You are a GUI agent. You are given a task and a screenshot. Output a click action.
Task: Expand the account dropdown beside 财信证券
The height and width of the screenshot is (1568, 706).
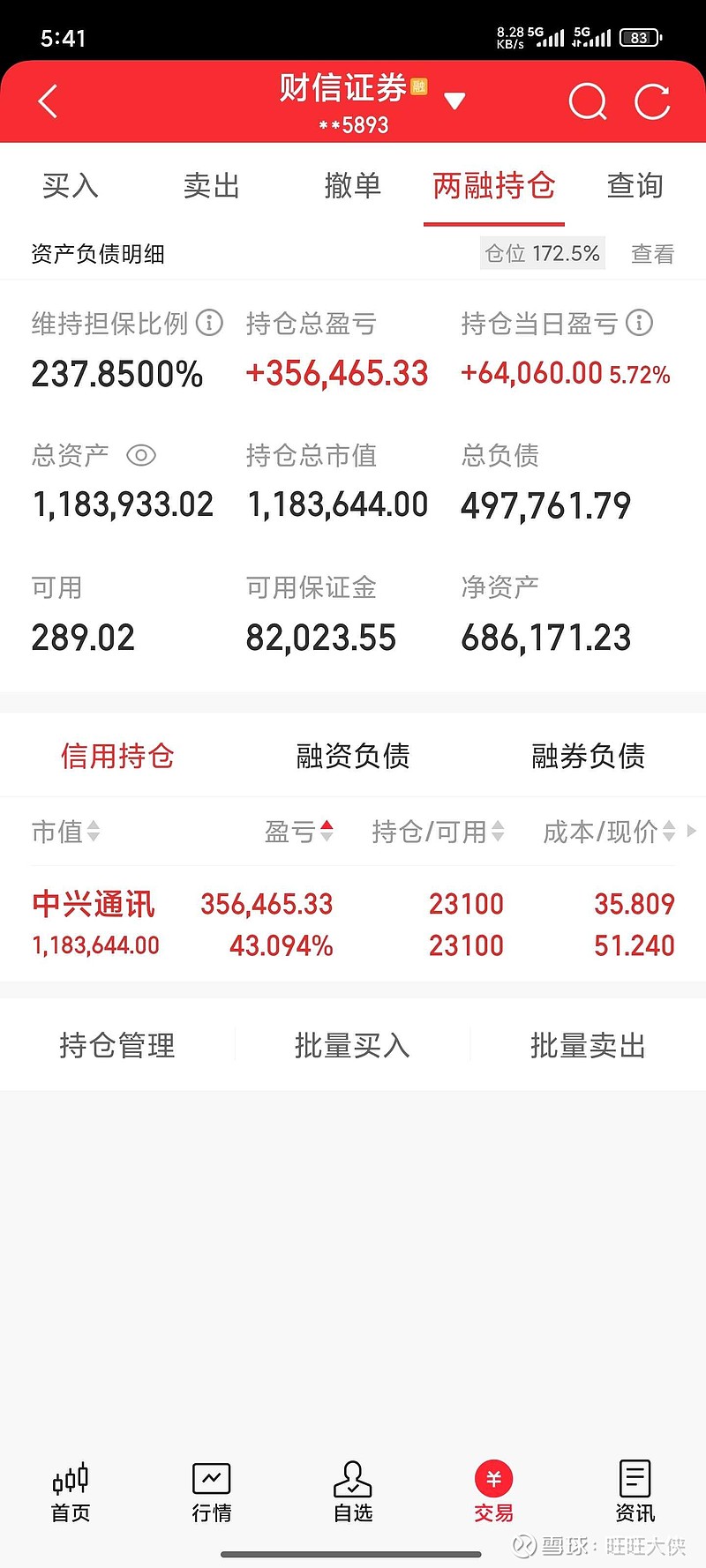coord(455,101)
